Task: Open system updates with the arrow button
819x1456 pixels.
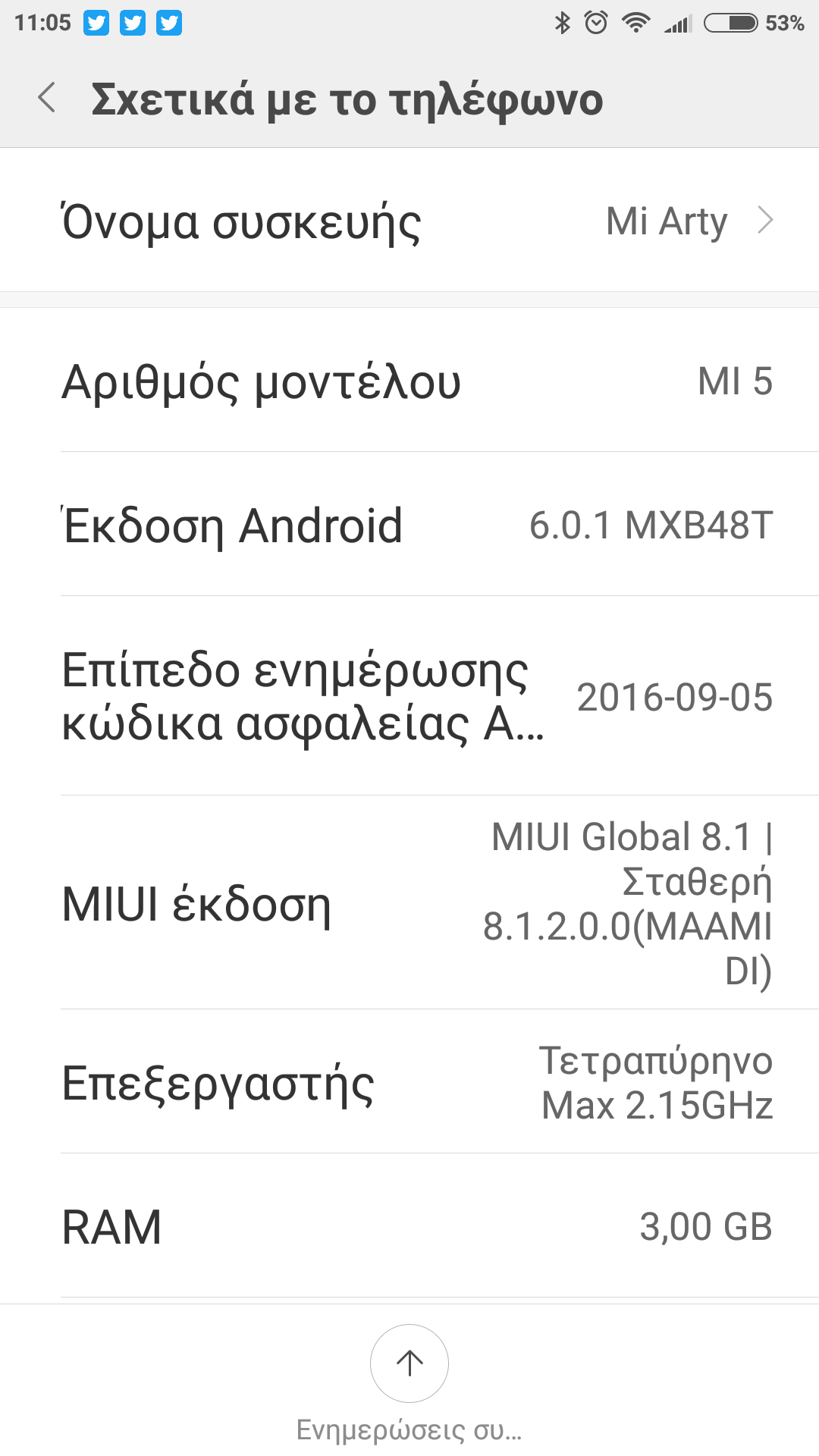Action: coord(409,1363)
